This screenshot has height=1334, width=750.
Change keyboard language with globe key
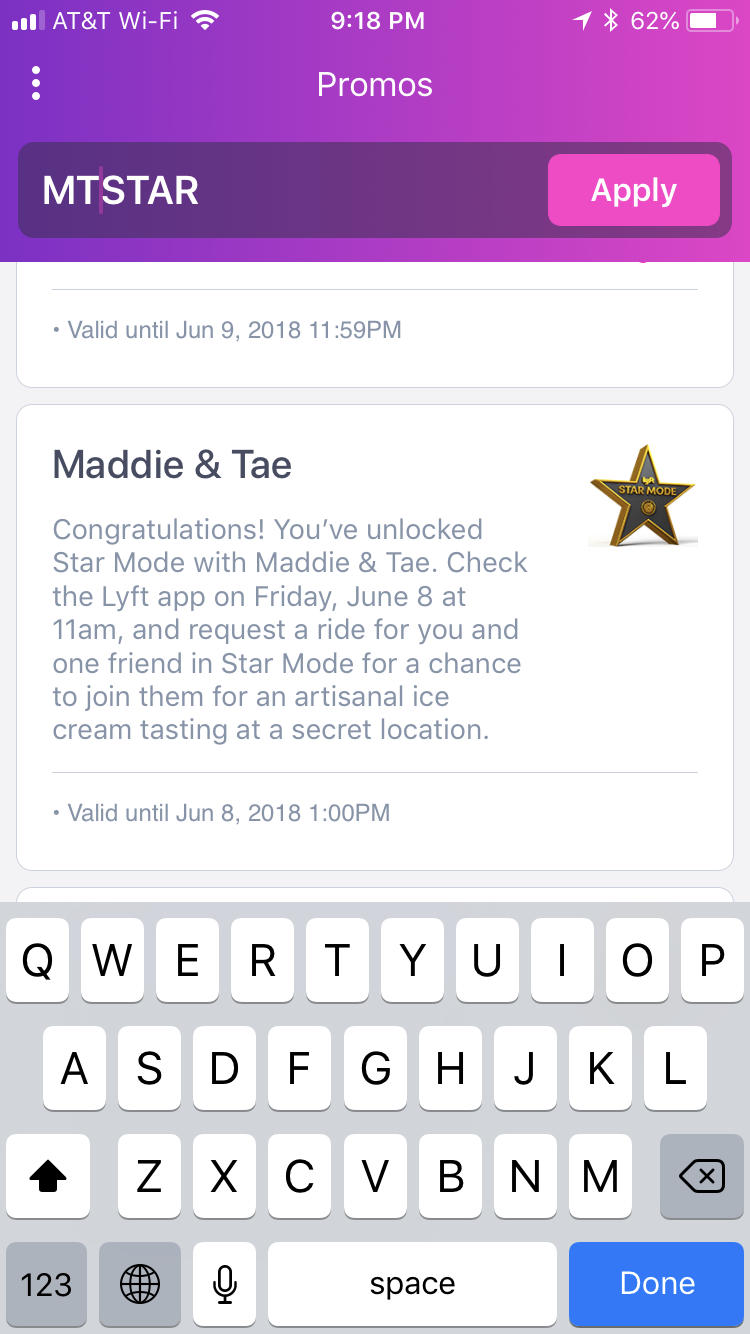[139, 1284]
